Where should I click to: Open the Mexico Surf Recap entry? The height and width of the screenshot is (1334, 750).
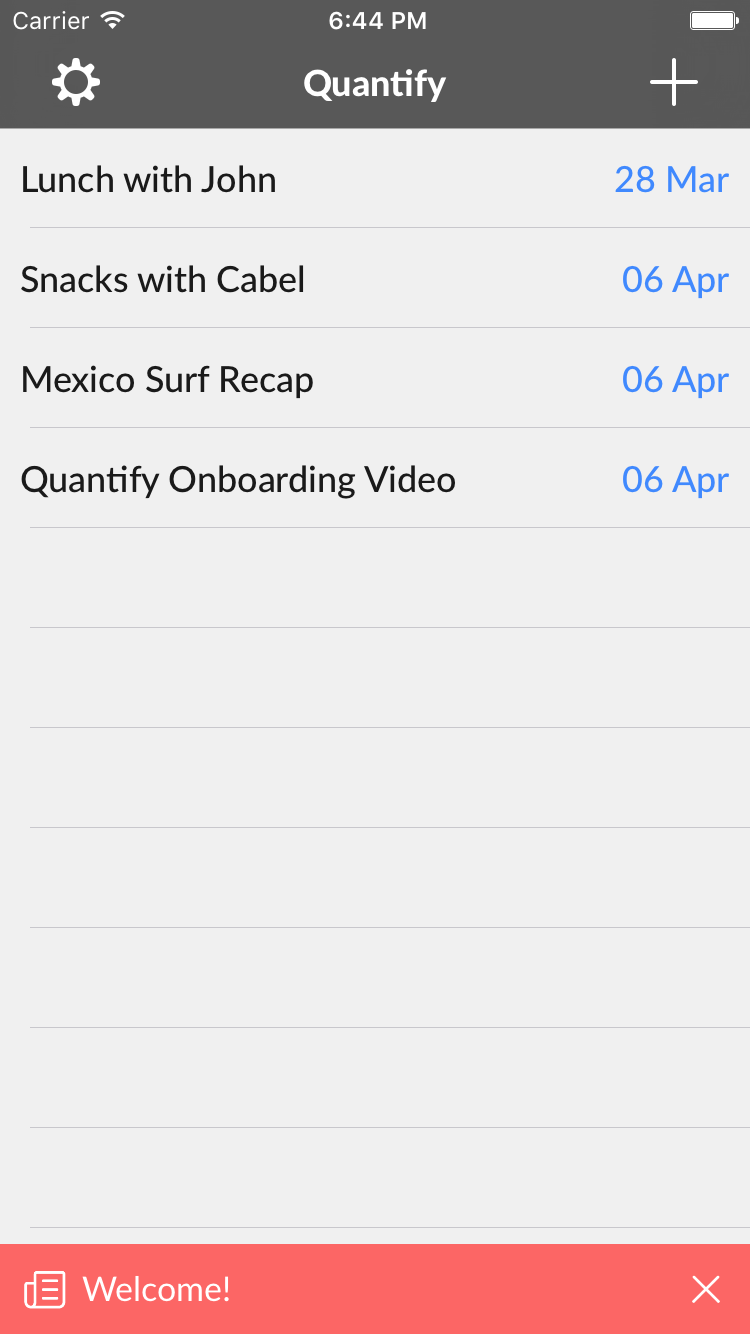click(375, 379)
